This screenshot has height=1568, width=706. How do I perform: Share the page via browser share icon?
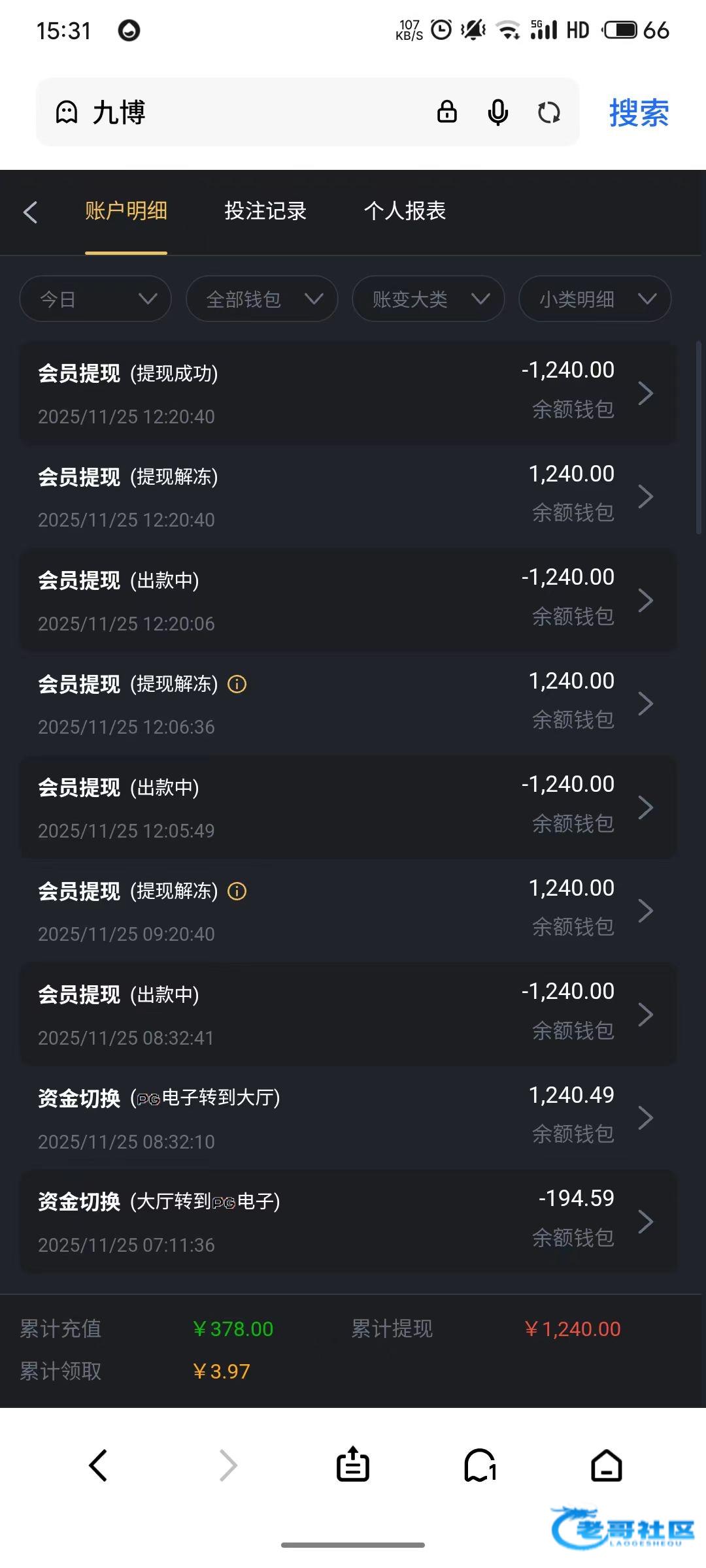click(353, 1465)
